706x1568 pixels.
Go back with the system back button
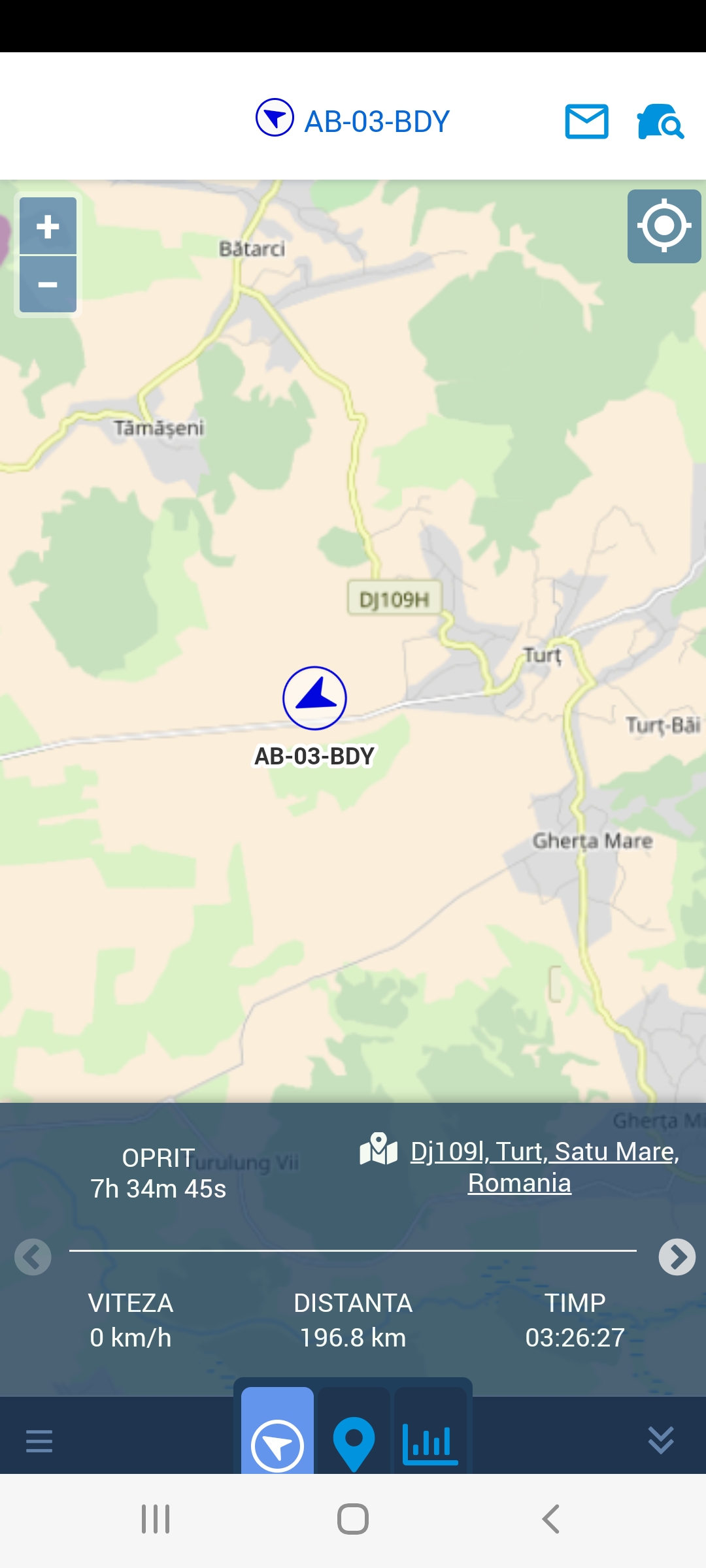coord(550,1519)
